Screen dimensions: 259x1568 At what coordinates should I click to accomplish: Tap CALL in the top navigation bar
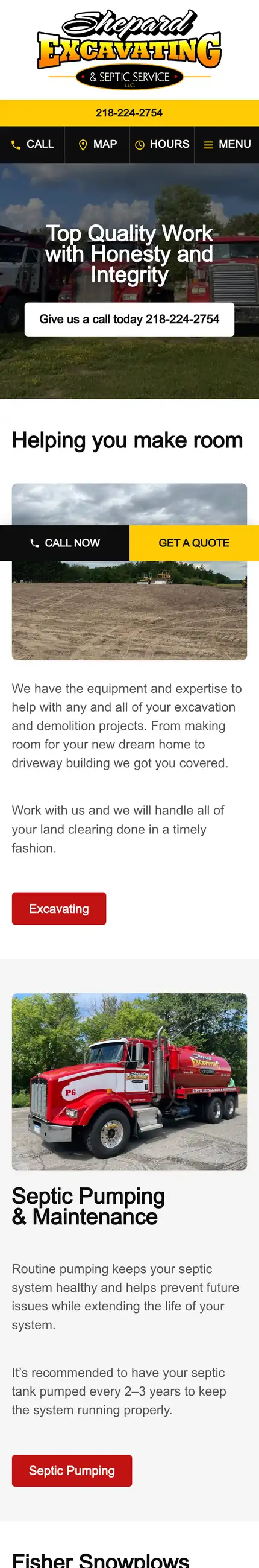click(x=32, y=144)
